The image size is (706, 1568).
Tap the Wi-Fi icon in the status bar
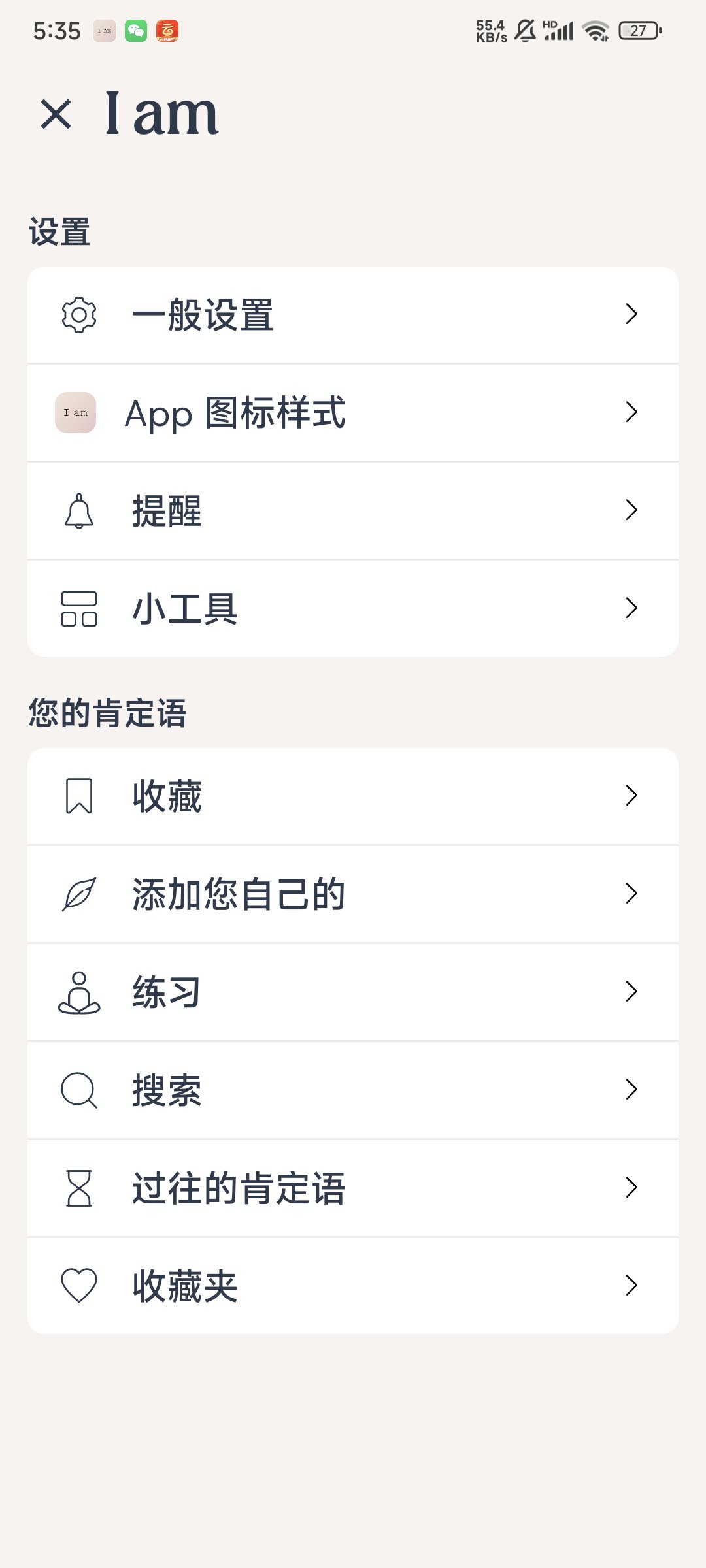click(596, 29)
